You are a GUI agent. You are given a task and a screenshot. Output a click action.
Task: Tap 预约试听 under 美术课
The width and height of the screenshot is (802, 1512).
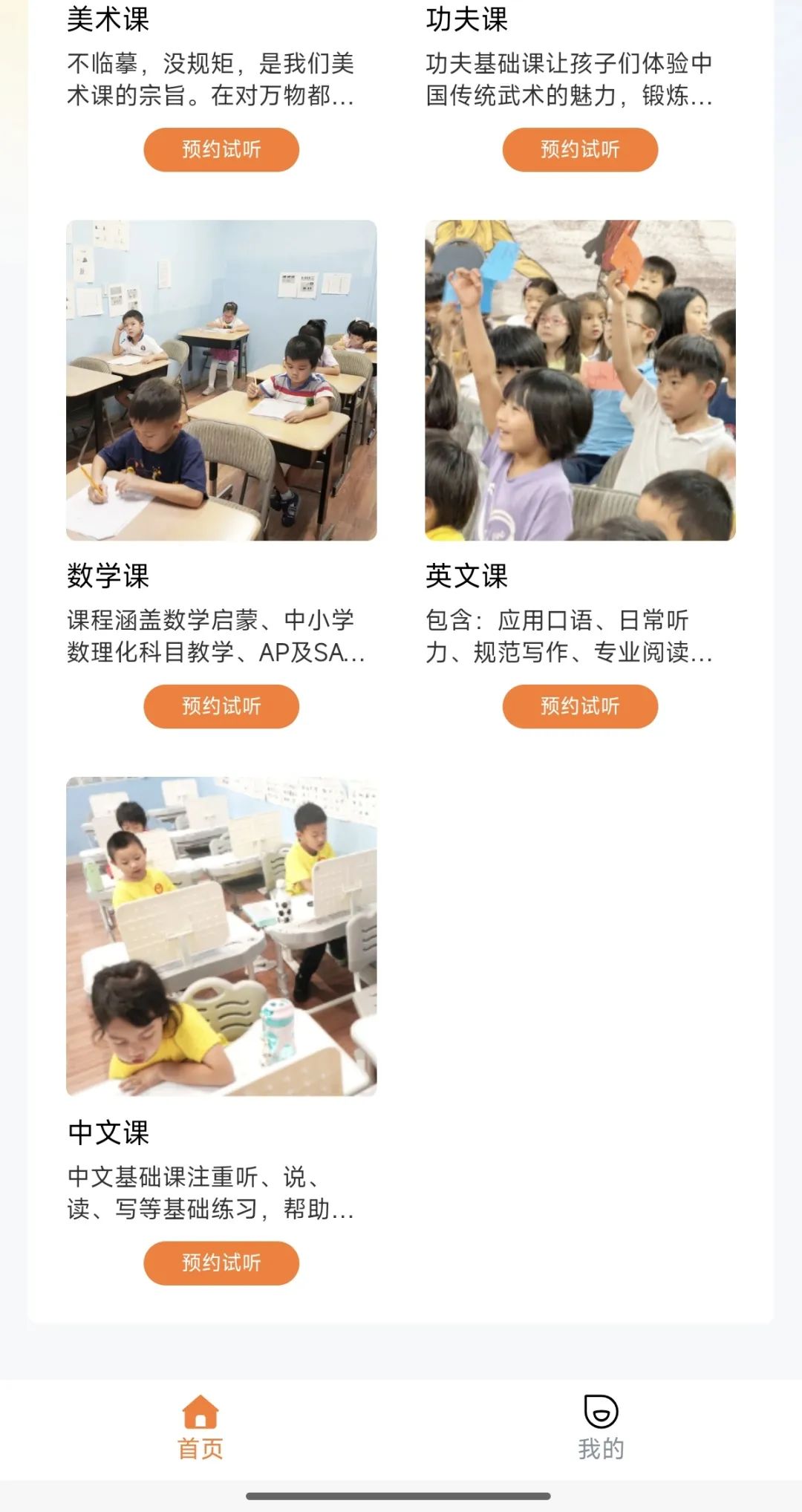click(x=221, y=150)
